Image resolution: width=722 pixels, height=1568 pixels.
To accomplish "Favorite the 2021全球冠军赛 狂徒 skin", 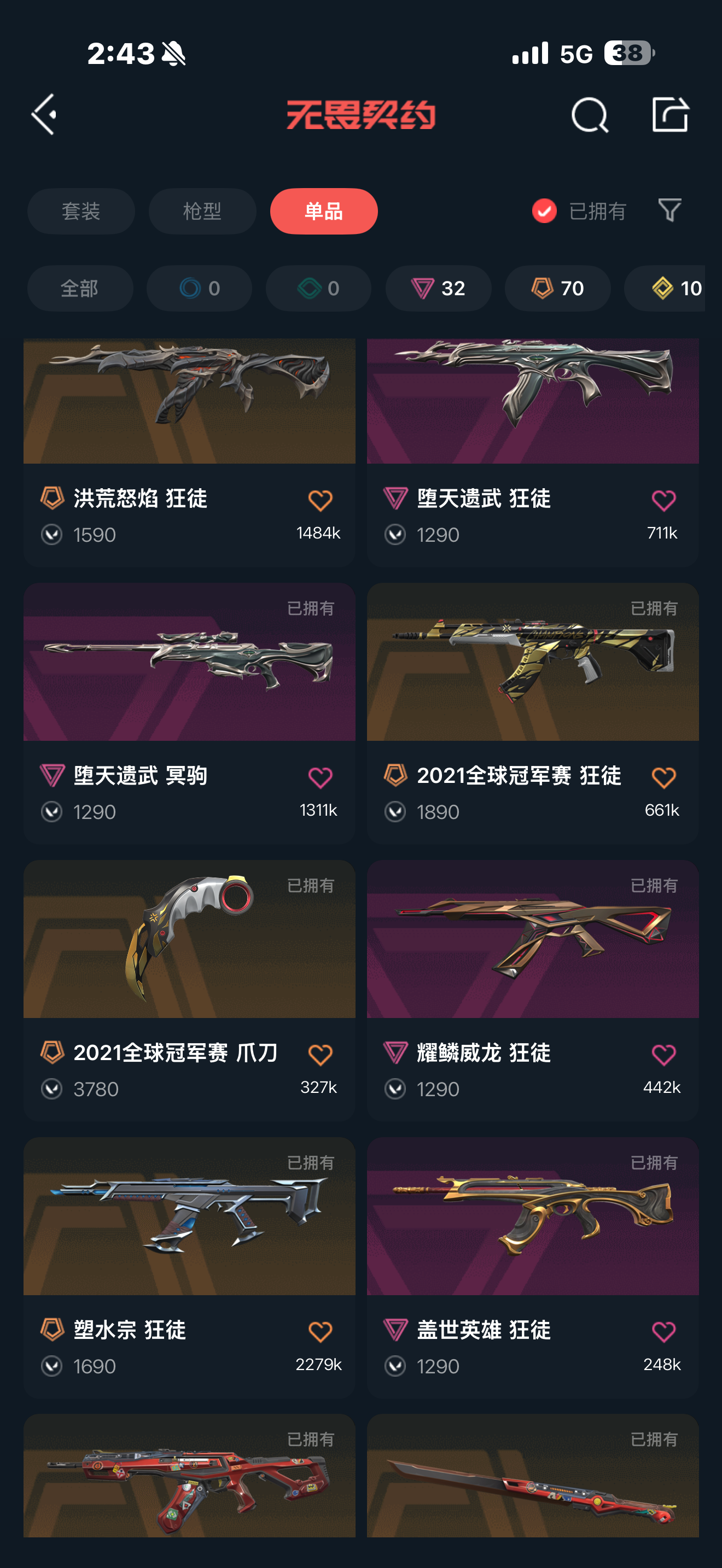I will pyautogui.click(x=663, y=777).
